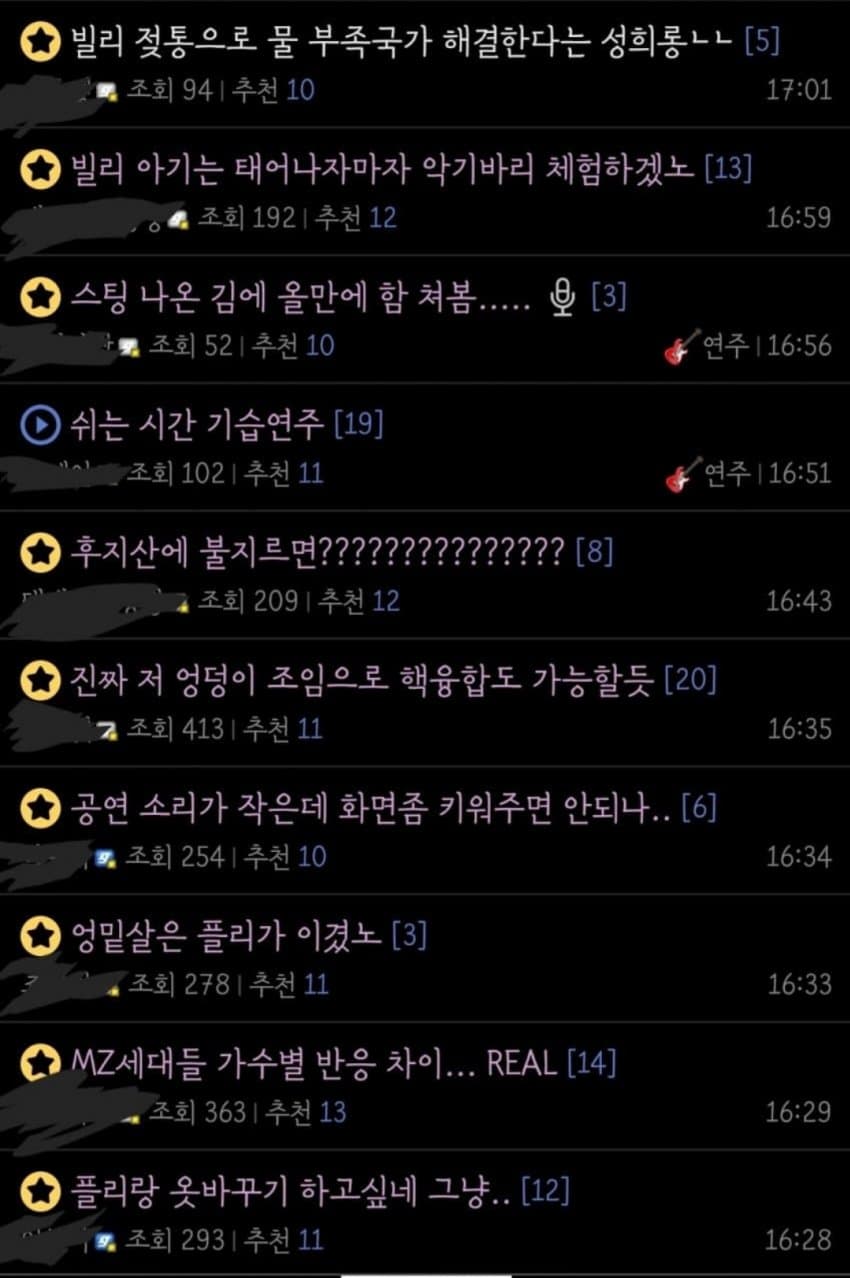View the 14 comments on the MZ세대들 post
The image size is (850, 1278).
[591, 1063]
